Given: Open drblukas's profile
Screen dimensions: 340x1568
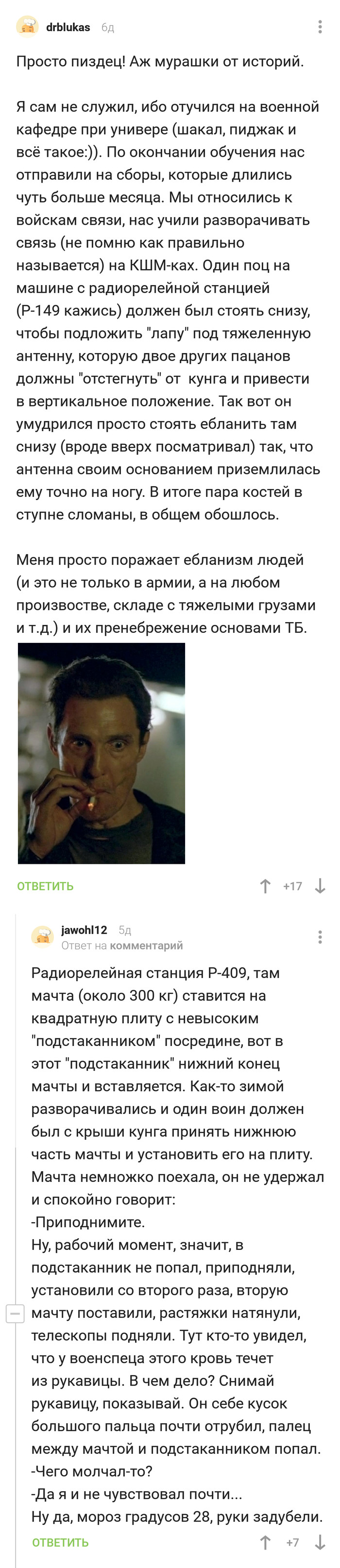Looking at the screenshot, I should coord(68,27).
